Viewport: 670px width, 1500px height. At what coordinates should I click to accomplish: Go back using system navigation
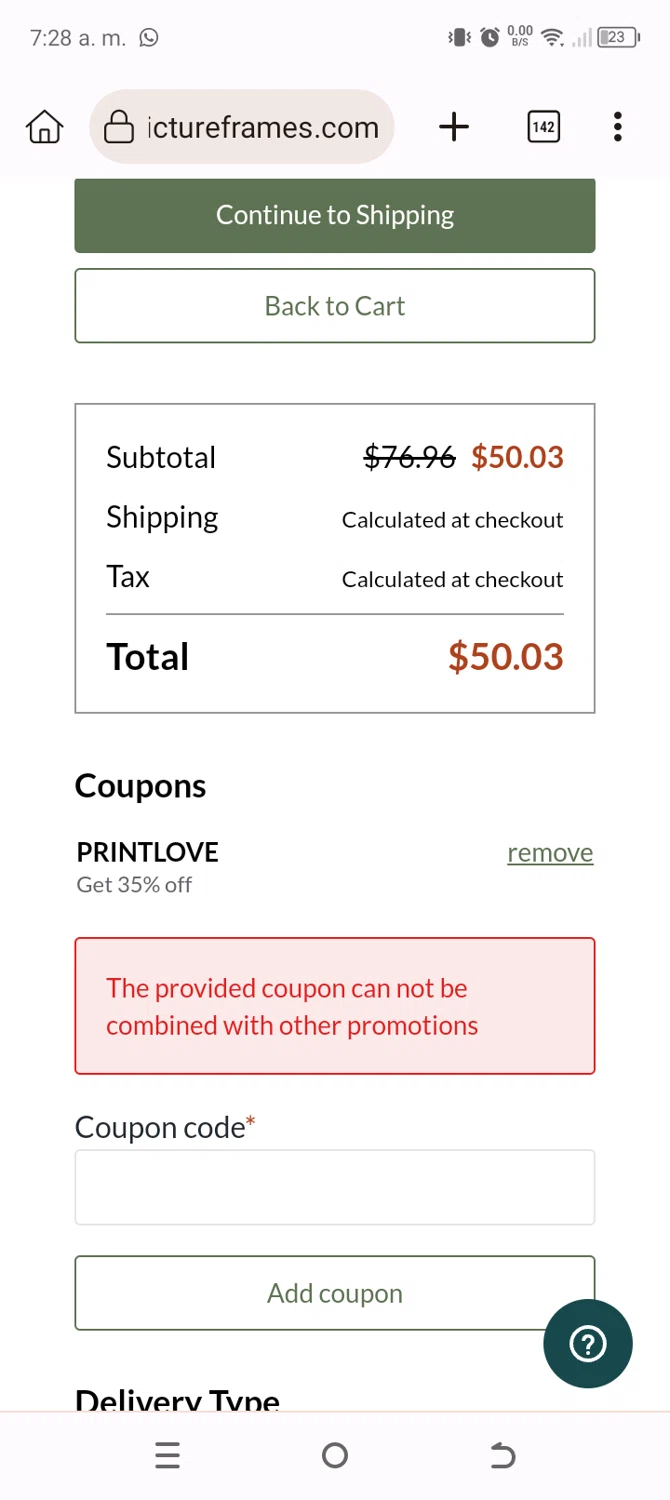(x=502, y=1456)
